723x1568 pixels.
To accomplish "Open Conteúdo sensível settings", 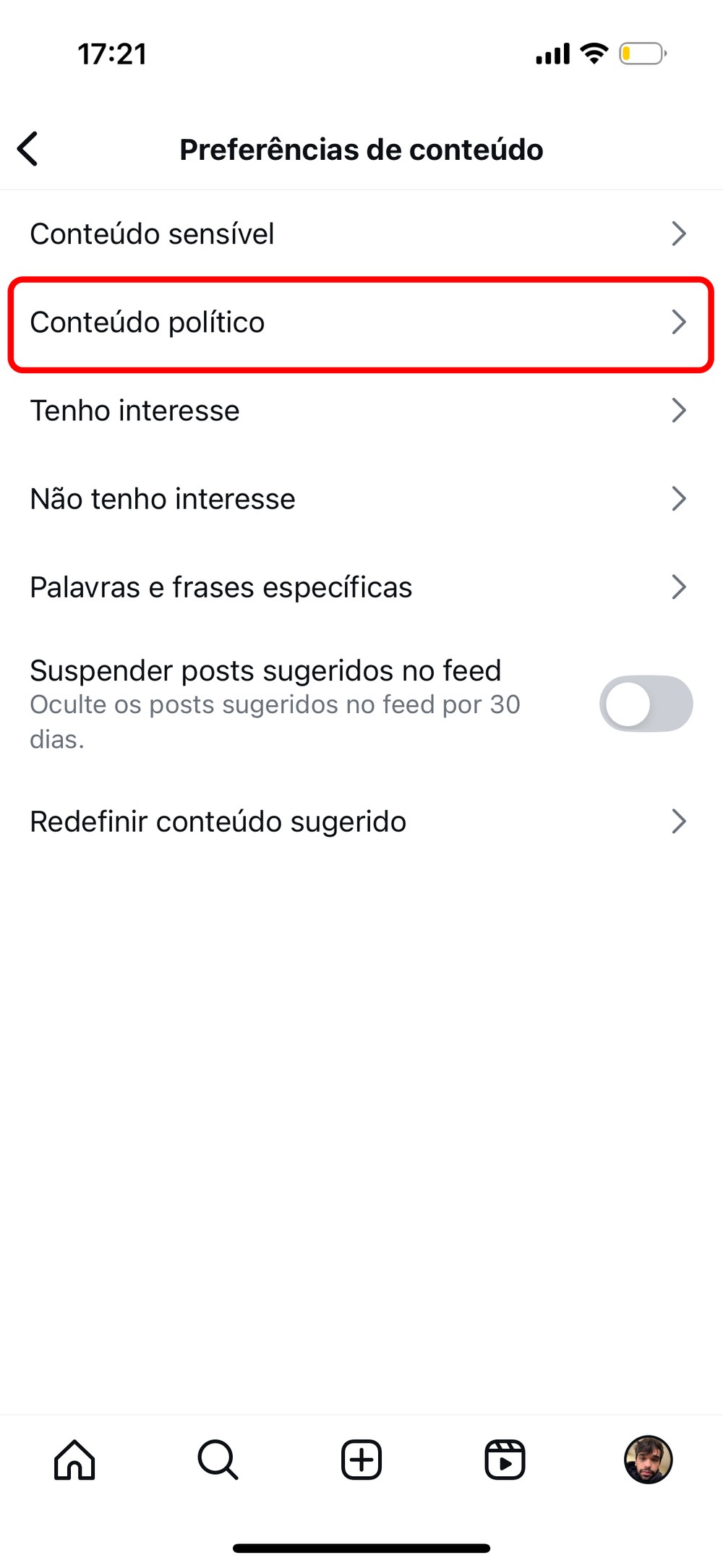I will pos(360,234).
